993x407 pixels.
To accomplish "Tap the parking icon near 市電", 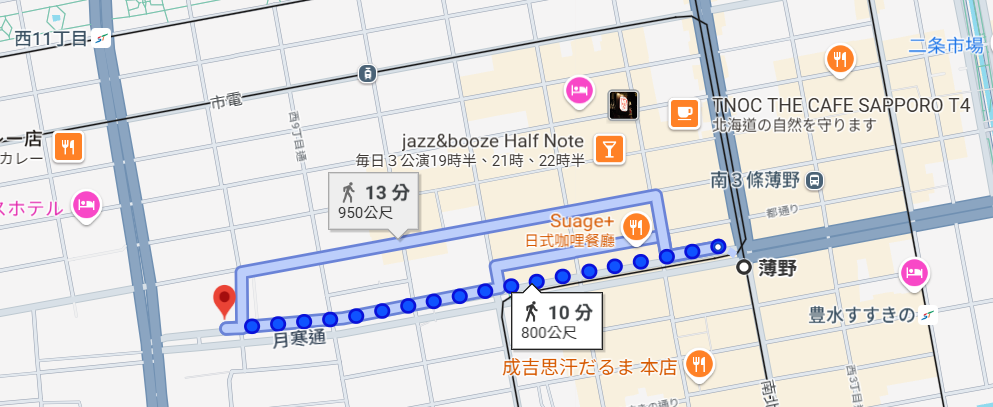I will click(x=368, y=73).
